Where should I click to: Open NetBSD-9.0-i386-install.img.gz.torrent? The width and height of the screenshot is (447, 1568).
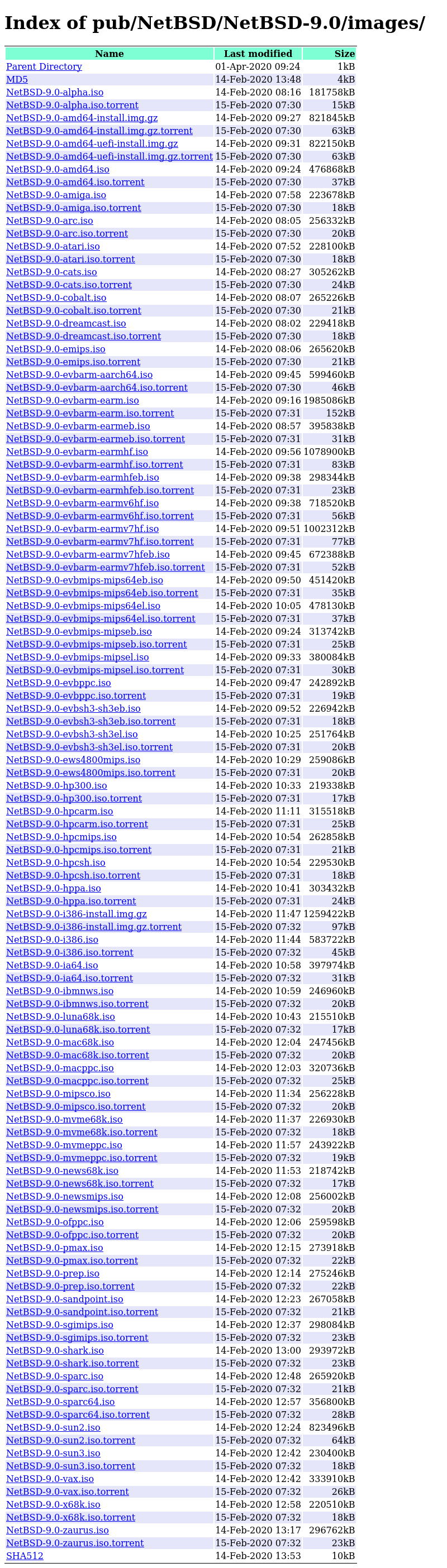point(94,927)
